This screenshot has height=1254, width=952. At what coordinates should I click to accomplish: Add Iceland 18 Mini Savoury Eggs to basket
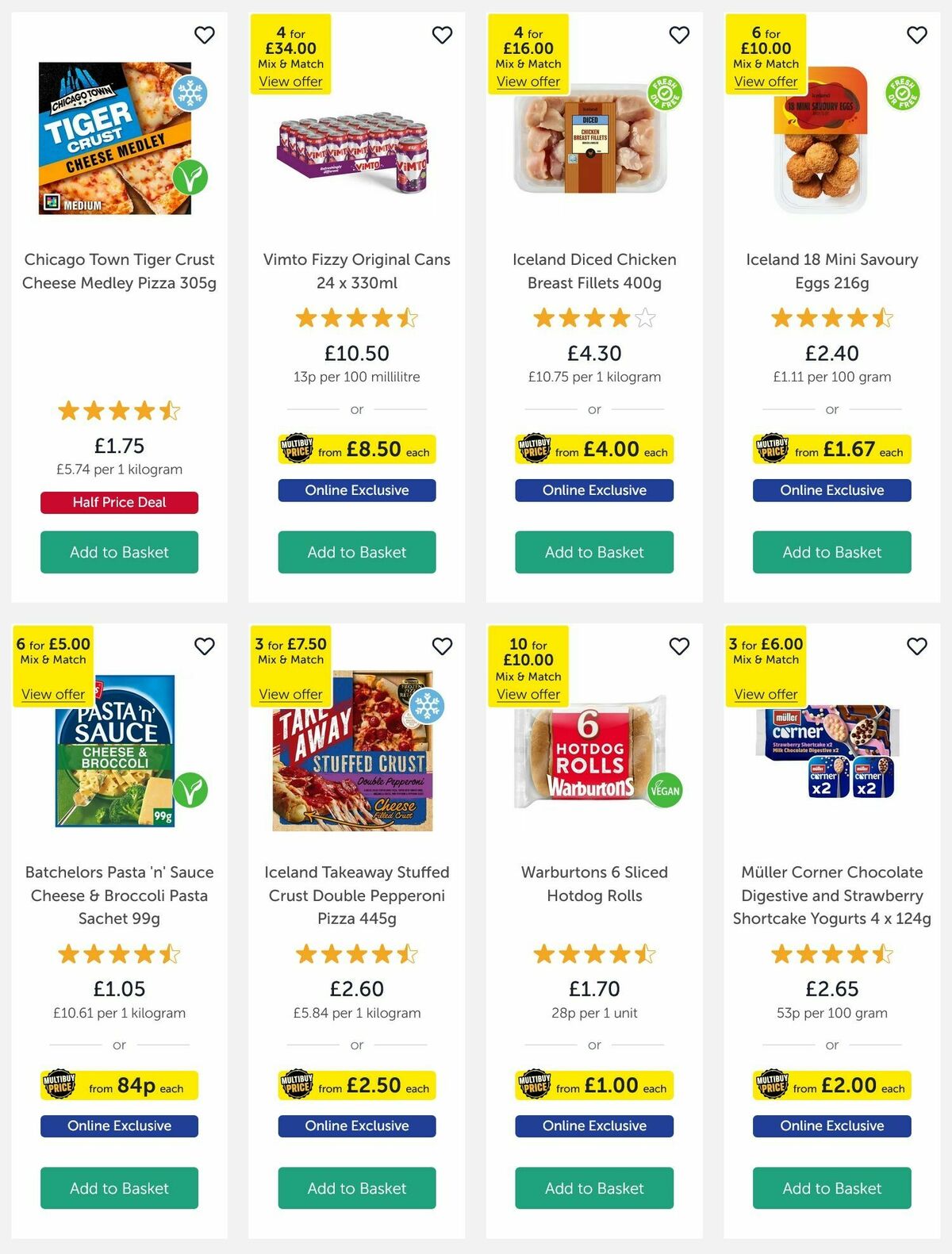(x=831, y=552)
